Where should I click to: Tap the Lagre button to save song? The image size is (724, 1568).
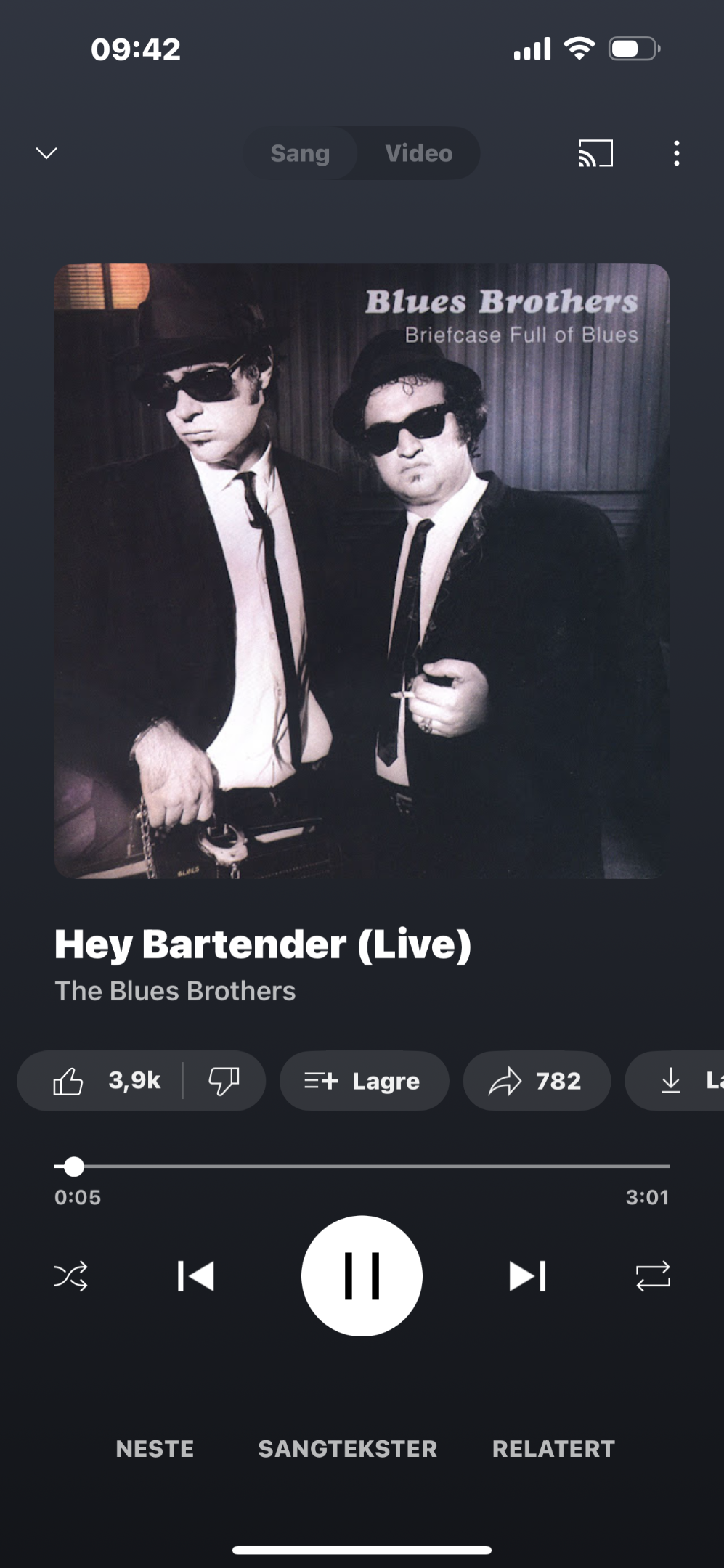click(x=364, y=1081)
